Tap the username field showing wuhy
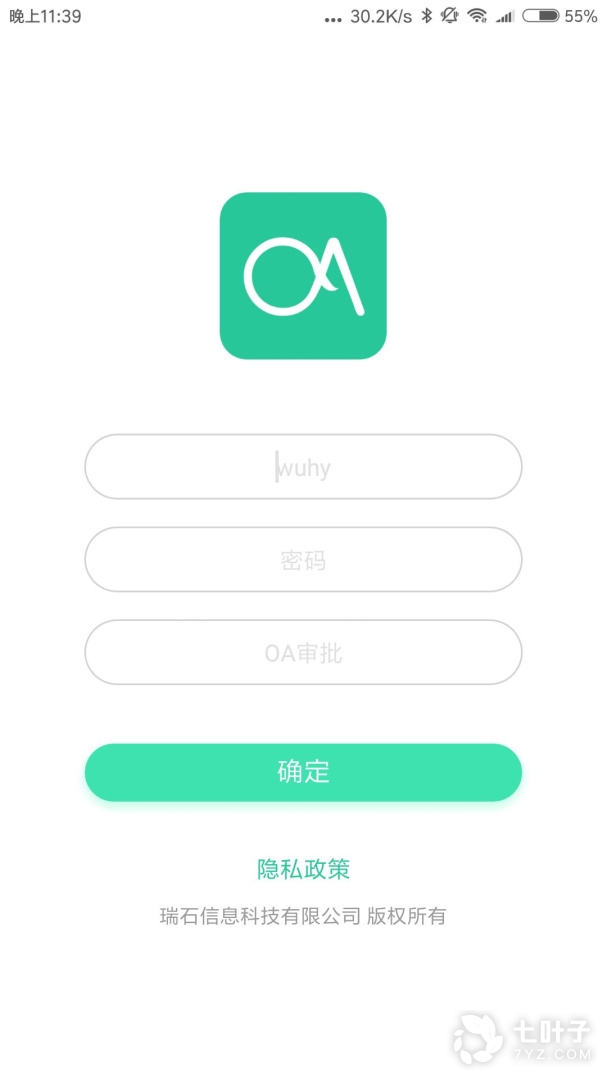 click(x=303, y=467)
